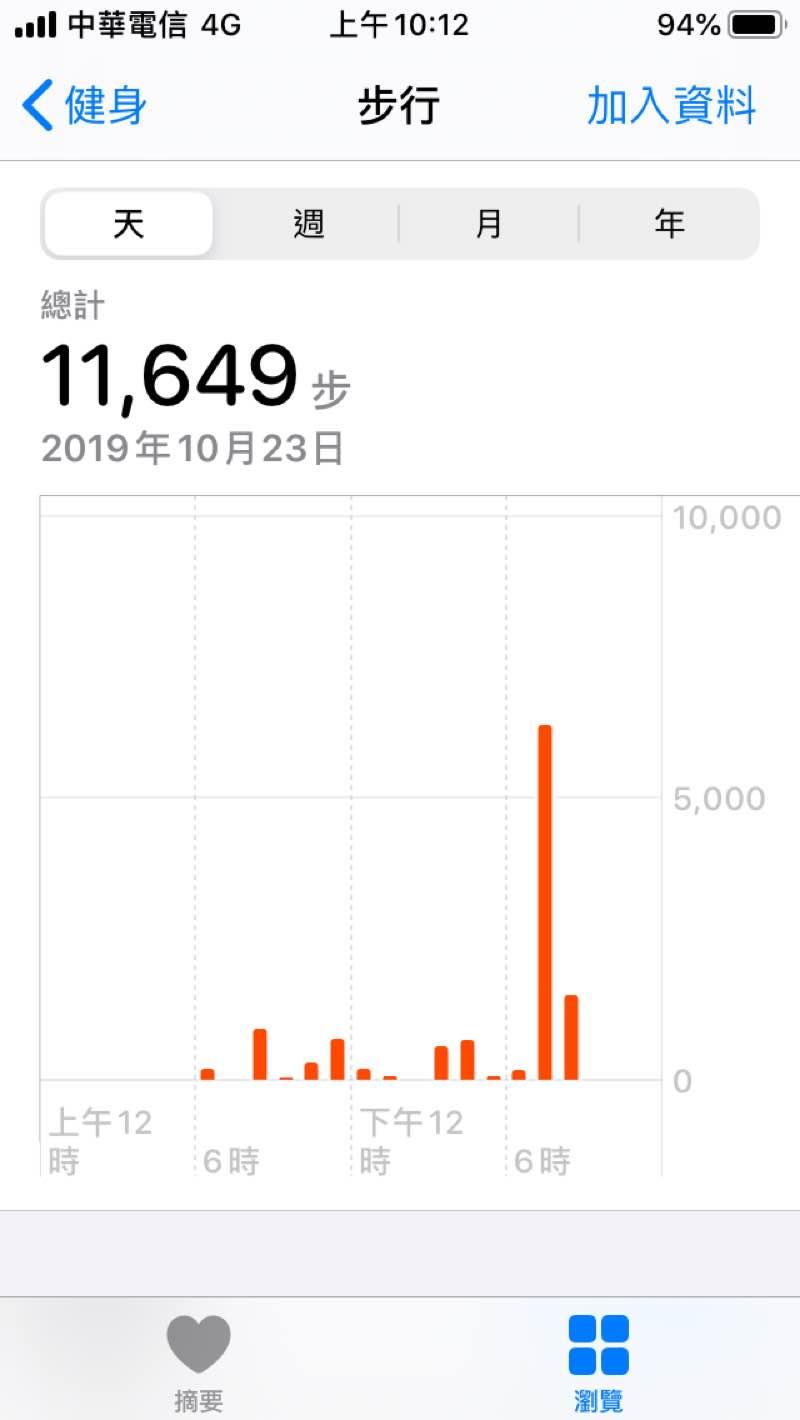Switch to the 週 week view
Viewport: 800px width, 1420px height.
point(309,224)
